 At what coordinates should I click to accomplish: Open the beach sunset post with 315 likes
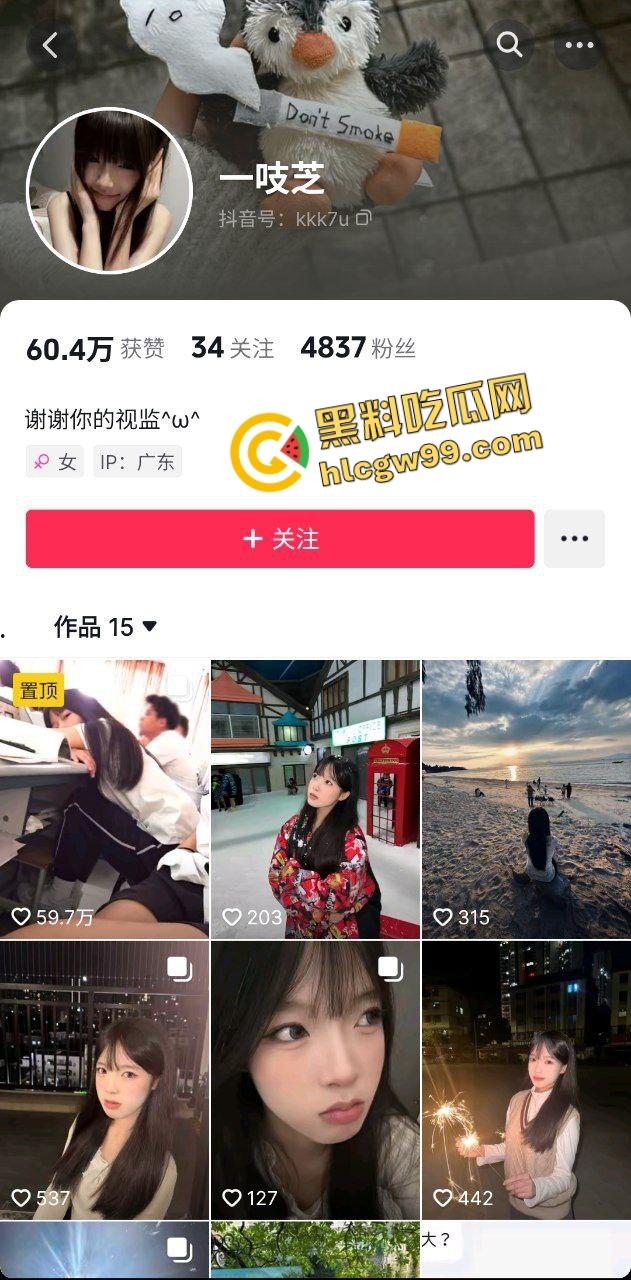[x=526, y=798]
